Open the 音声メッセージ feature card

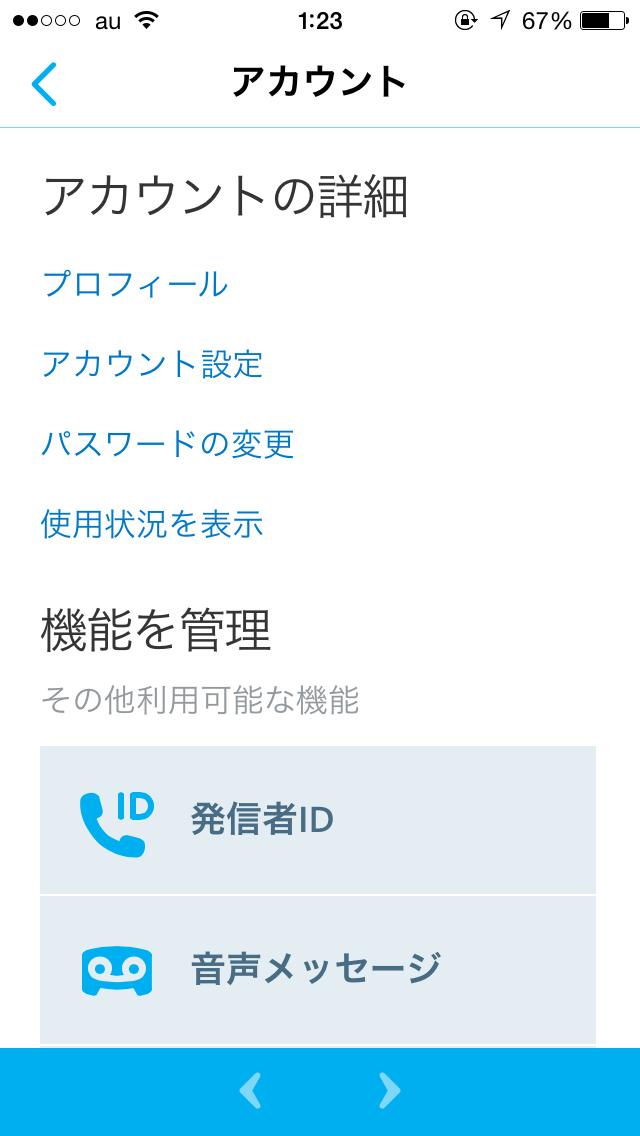point(318,969)
